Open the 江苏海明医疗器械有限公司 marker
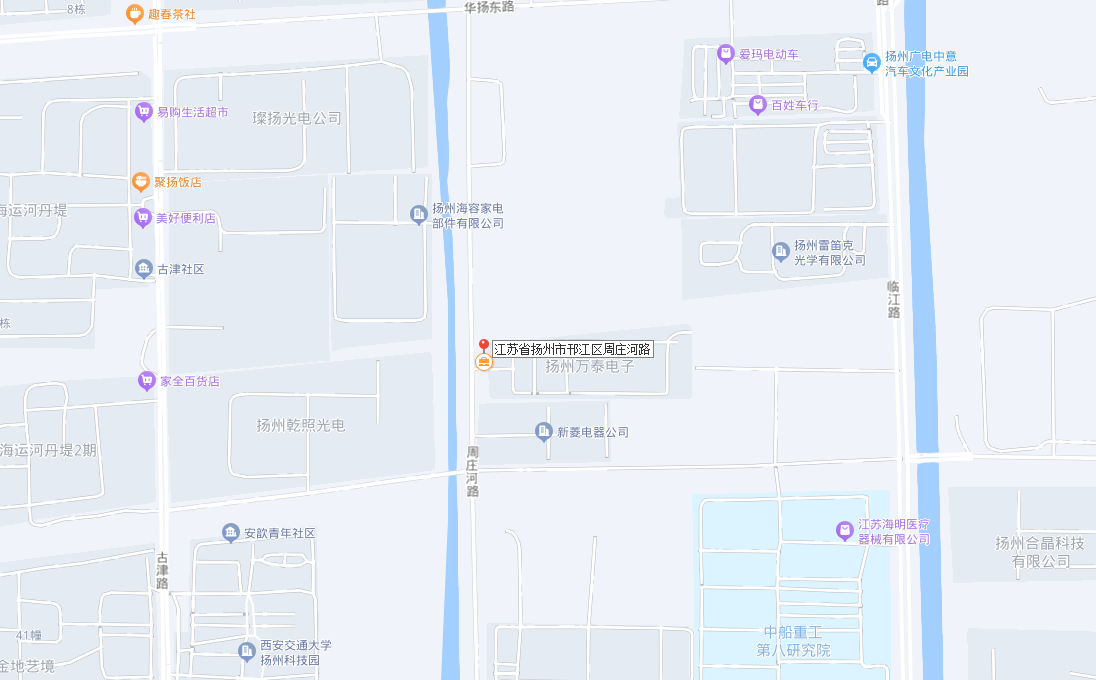1096x680 pixels. coord(845,531)
